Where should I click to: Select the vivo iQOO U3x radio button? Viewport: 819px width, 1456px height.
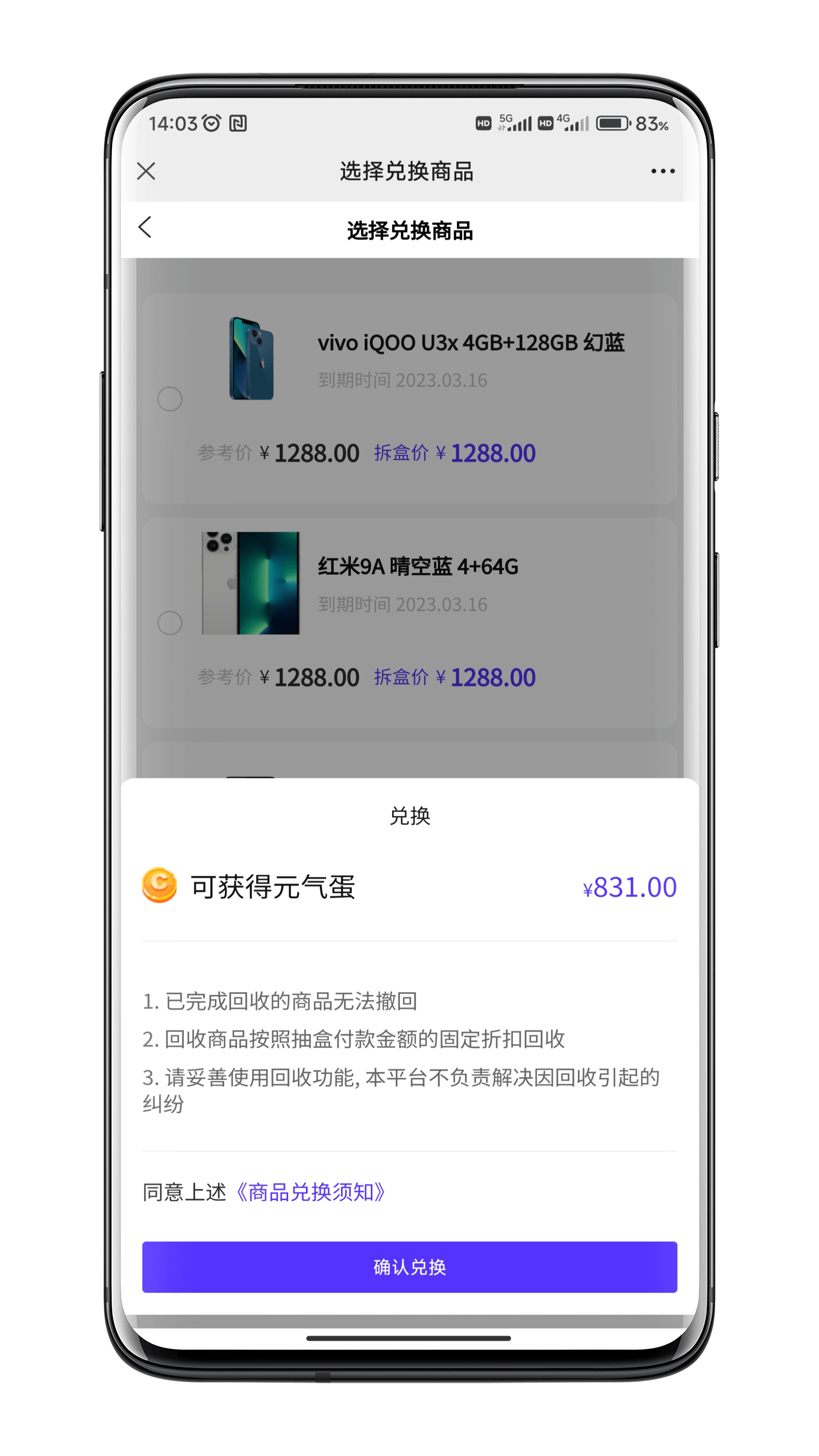(170, 399)
